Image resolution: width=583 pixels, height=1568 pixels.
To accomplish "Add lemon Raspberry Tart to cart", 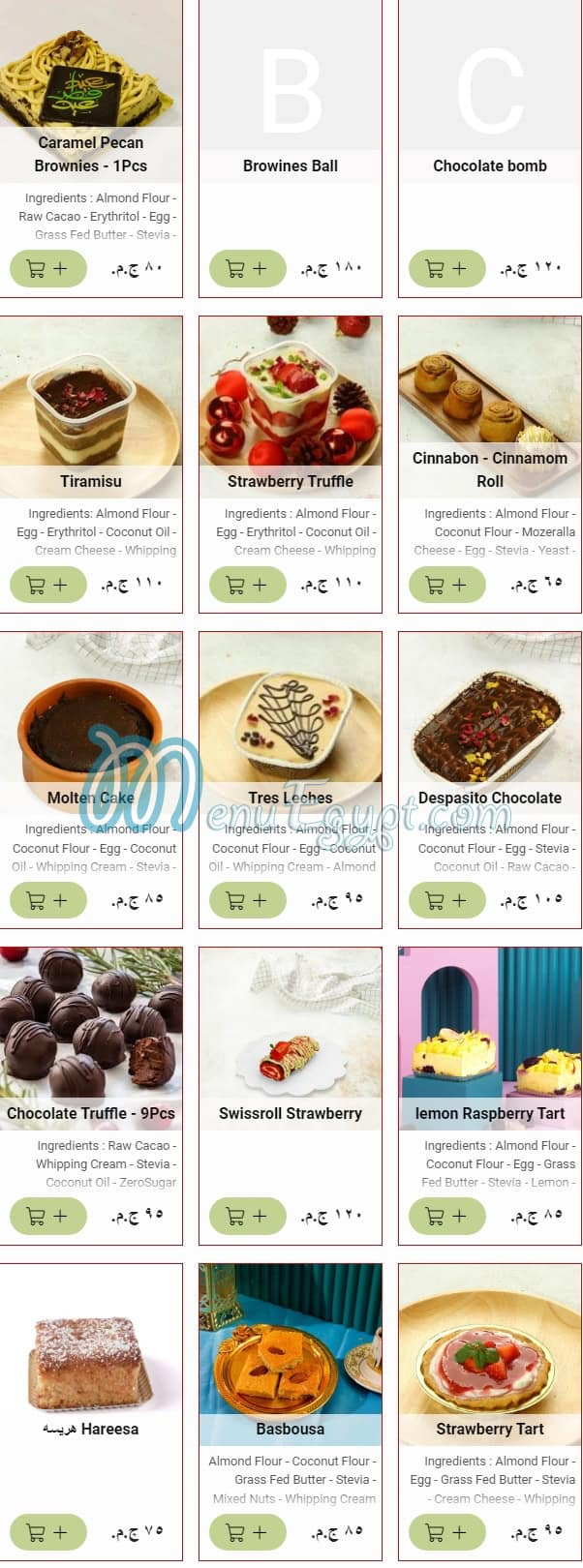I will [x=446, y=1216].
